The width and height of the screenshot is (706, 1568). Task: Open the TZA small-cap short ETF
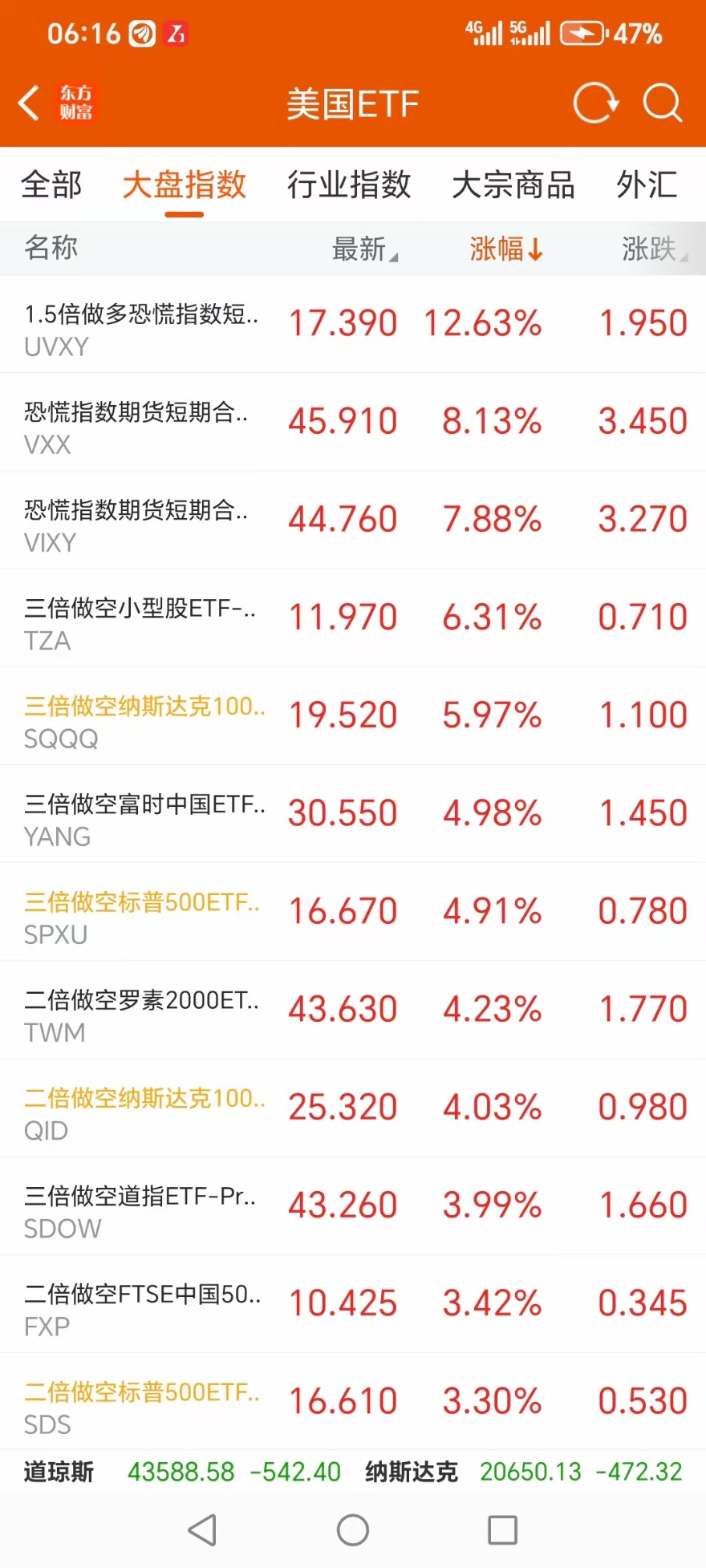[x=353, y=618]
